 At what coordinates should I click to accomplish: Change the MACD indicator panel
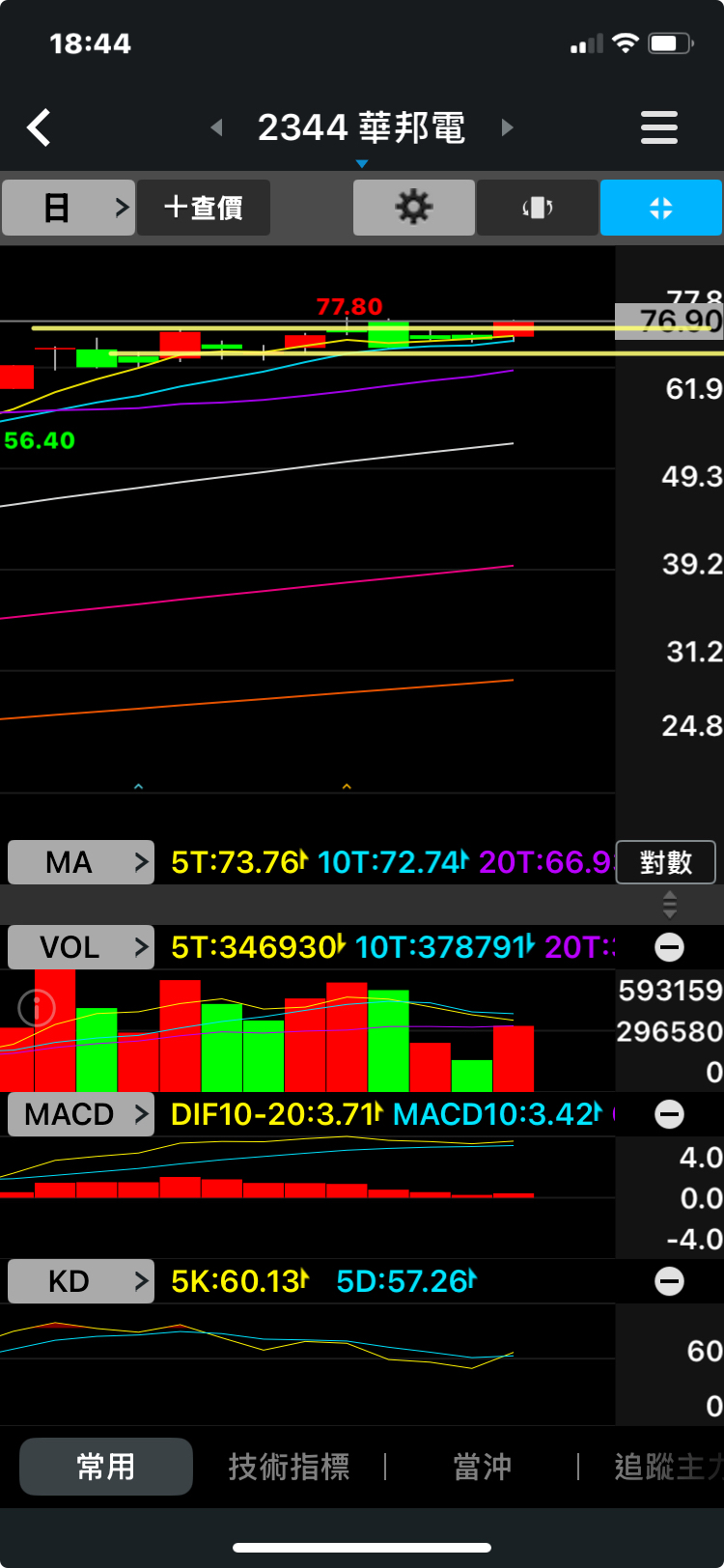tap(81, 1114)
